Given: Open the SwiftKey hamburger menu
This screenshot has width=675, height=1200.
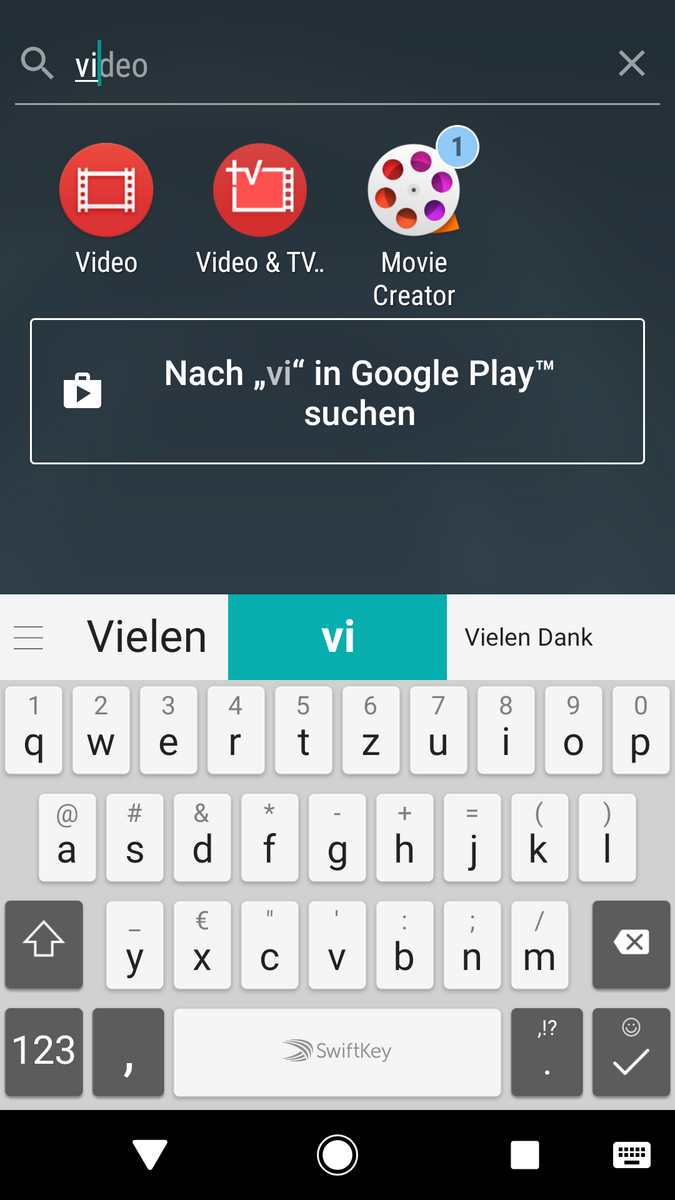Looking at the screenshot, I should coord(28,637).
